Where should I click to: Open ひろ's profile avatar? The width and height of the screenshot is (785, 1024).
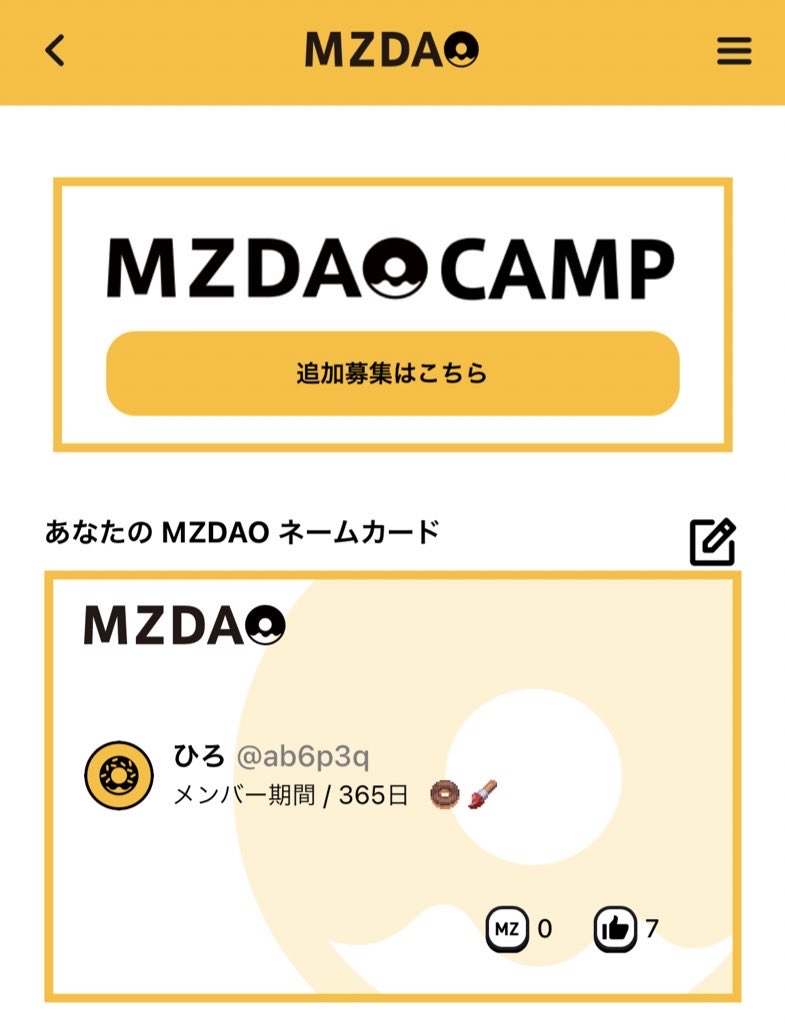(x=118, y=775)
